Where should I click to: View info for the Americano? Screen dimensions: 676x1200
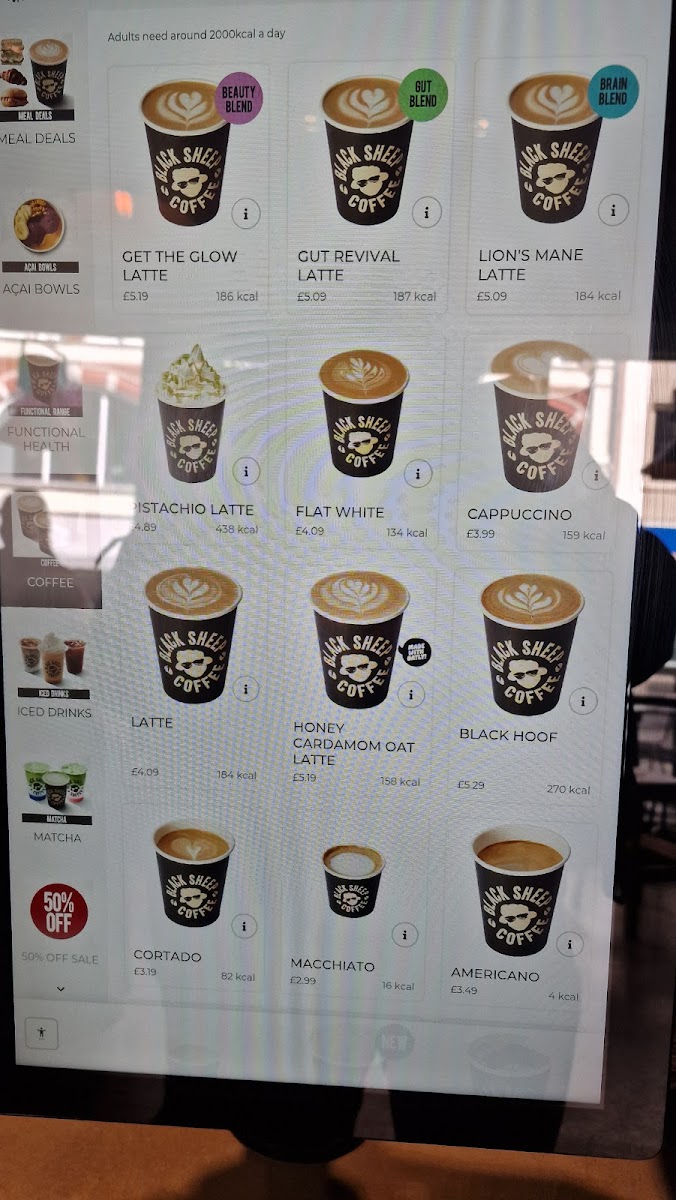[x=570, y=943]
